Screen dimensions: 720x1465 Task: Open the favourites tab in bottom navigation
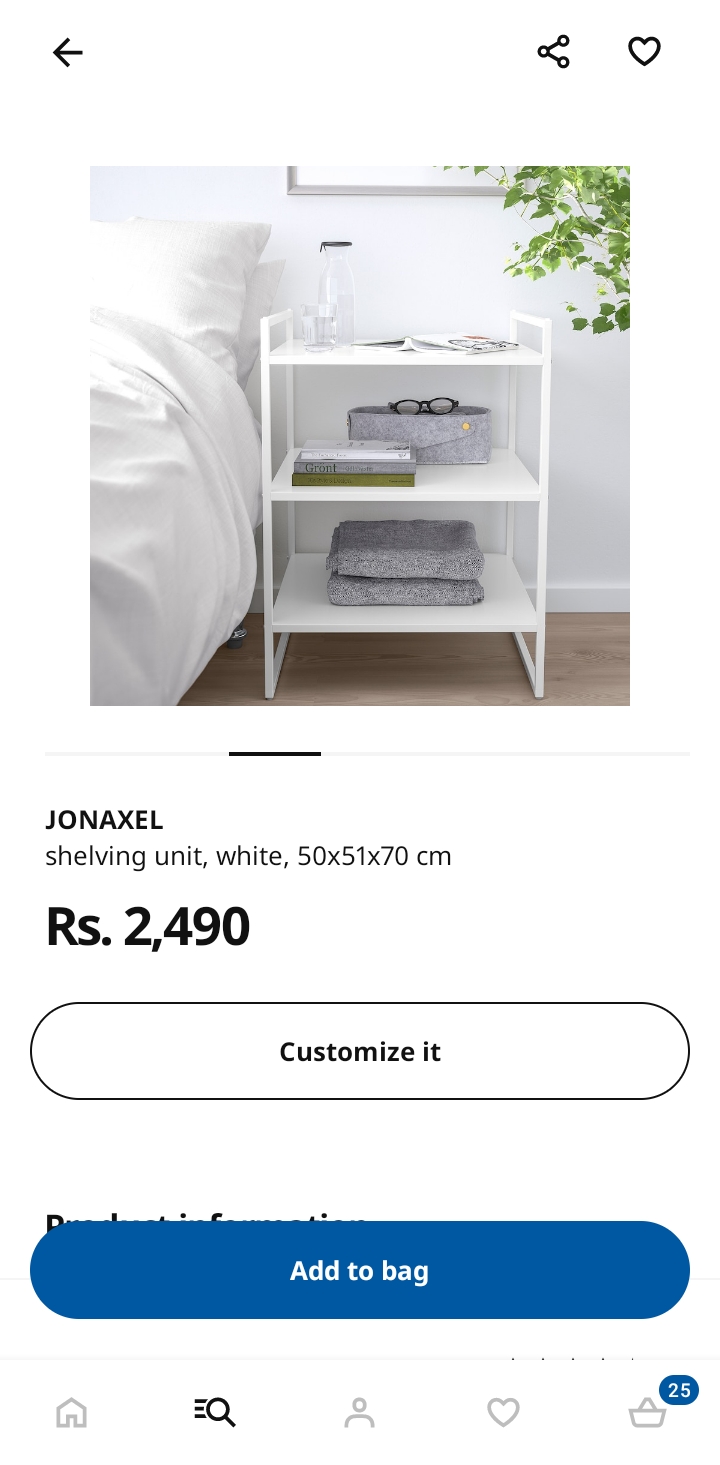(503, 1412)
